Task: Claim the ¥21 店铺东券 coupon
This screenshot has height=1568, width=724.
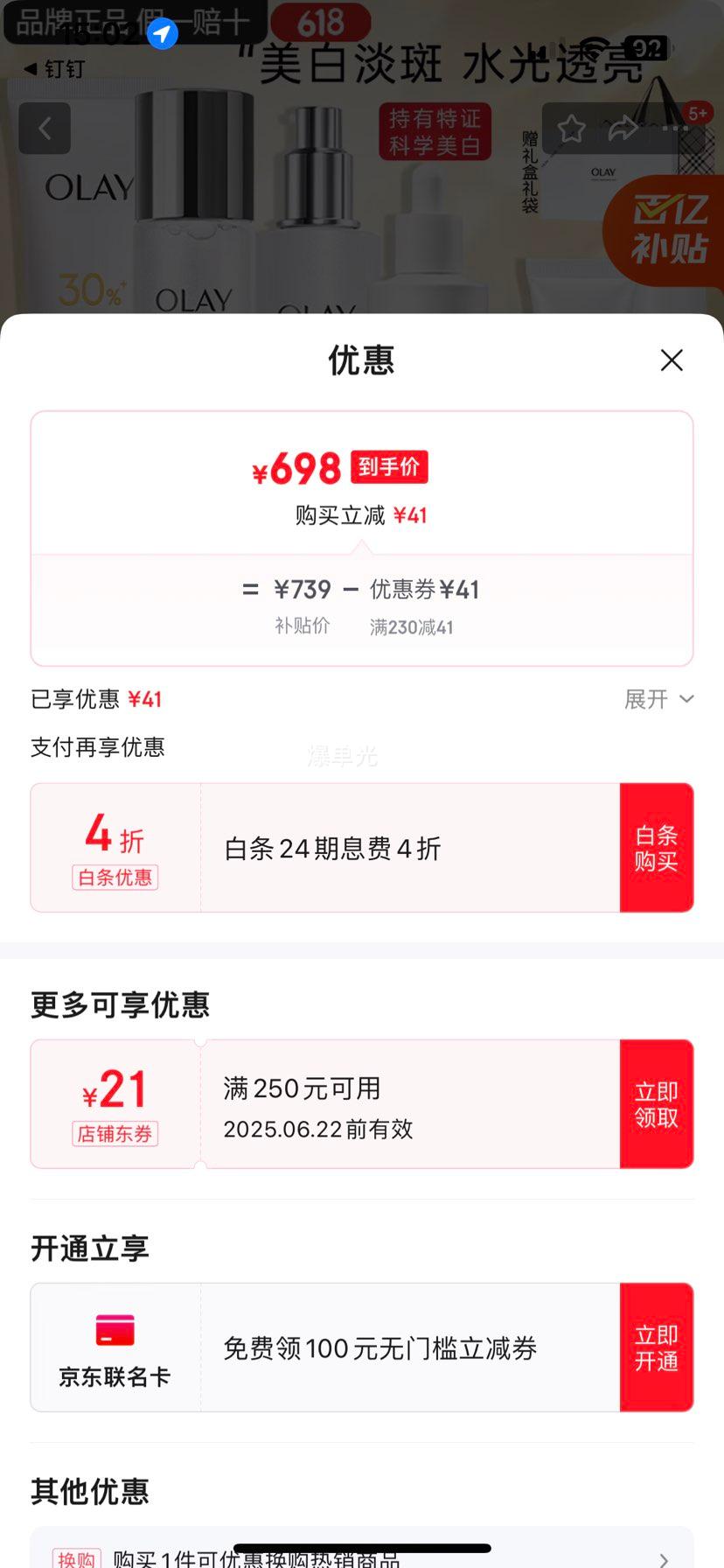Action: (656, 1104)
